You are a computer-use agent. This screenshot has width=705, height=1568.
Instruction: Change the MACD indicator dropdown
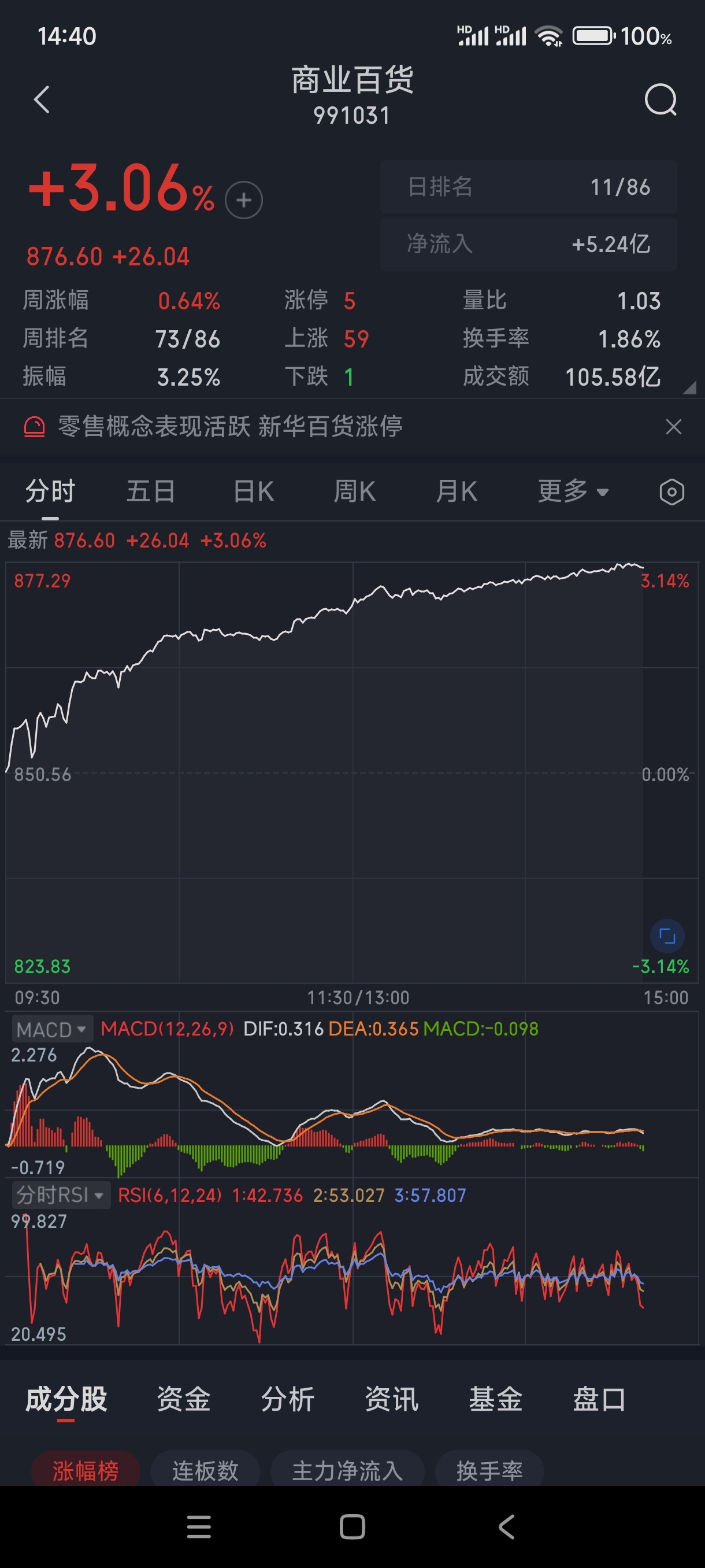pos(53,1029)
